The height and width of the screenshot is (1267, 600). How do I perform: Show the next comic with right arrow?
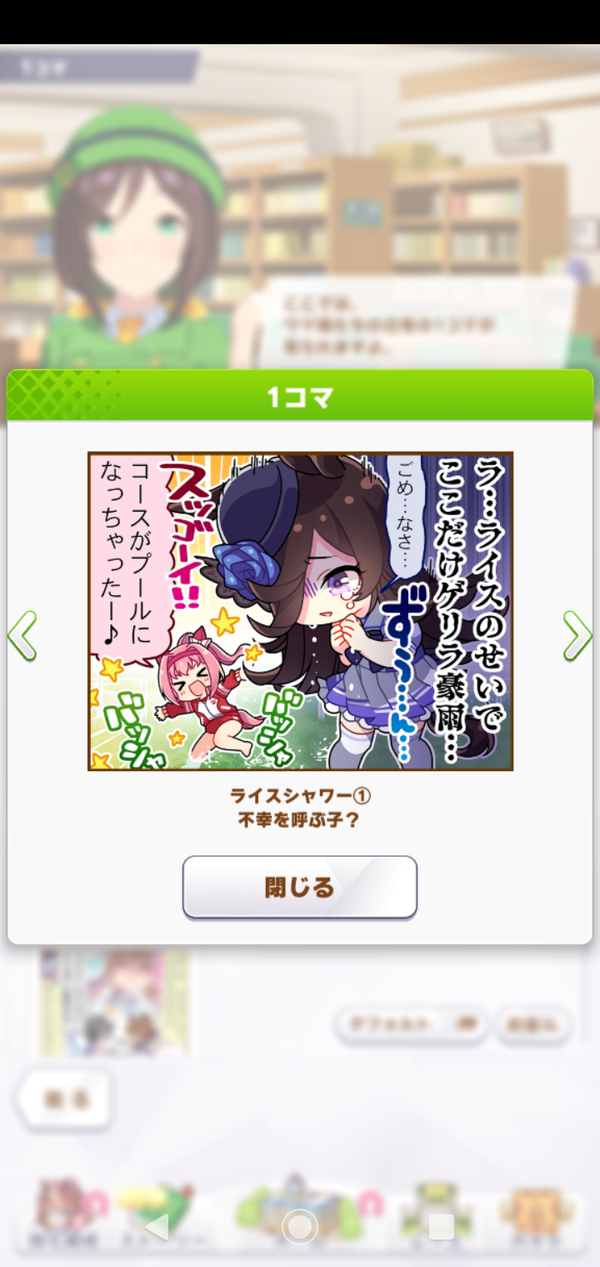pos(577,635)
